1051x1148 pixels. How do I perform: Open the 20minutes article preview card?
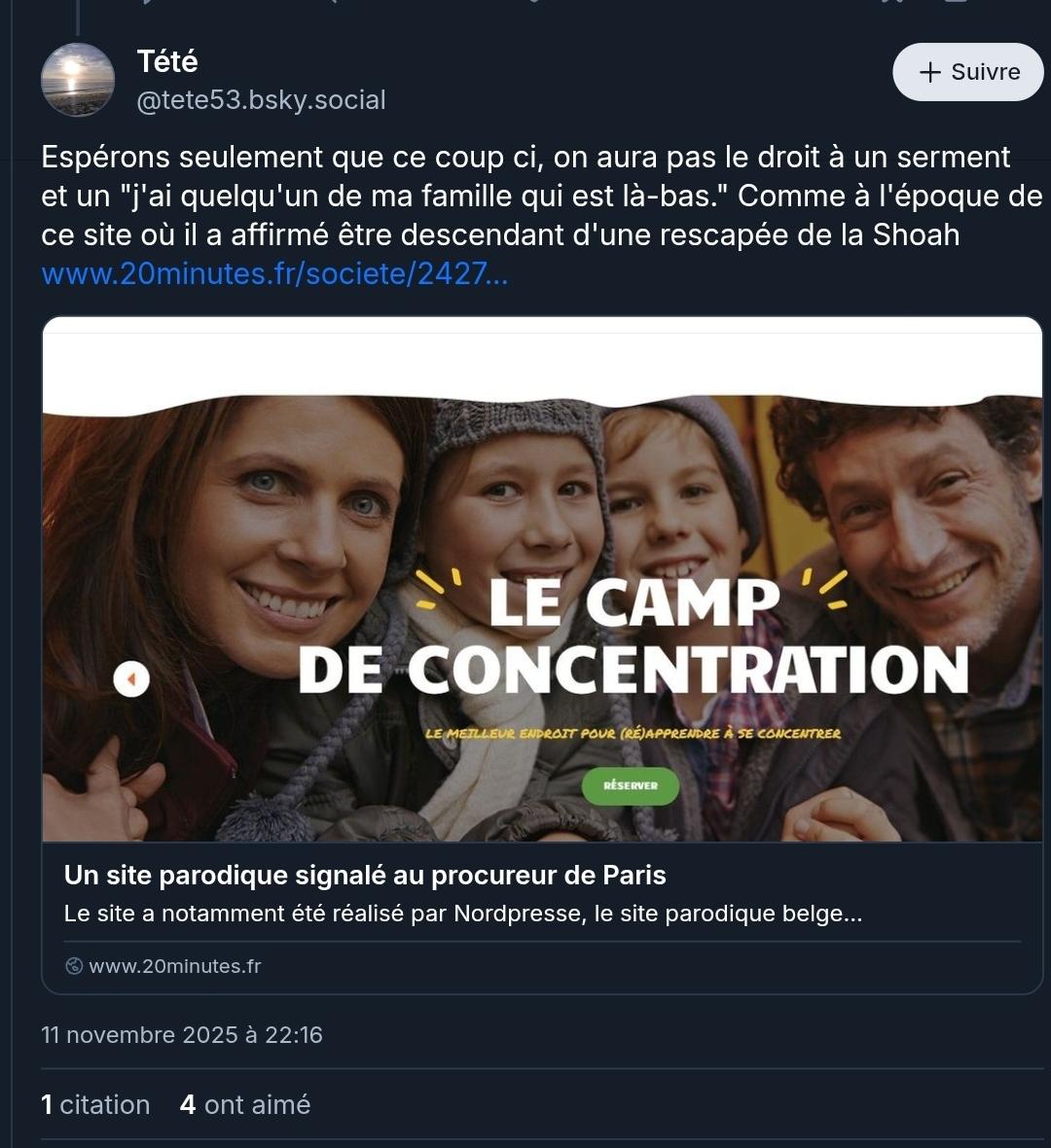(x=541, y=876)
